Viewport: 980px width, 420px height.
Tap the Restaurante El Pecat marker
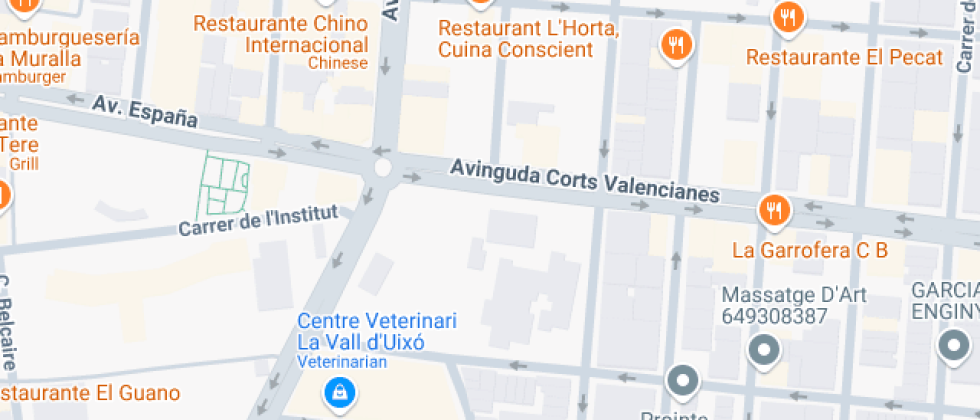coord(789,17)
